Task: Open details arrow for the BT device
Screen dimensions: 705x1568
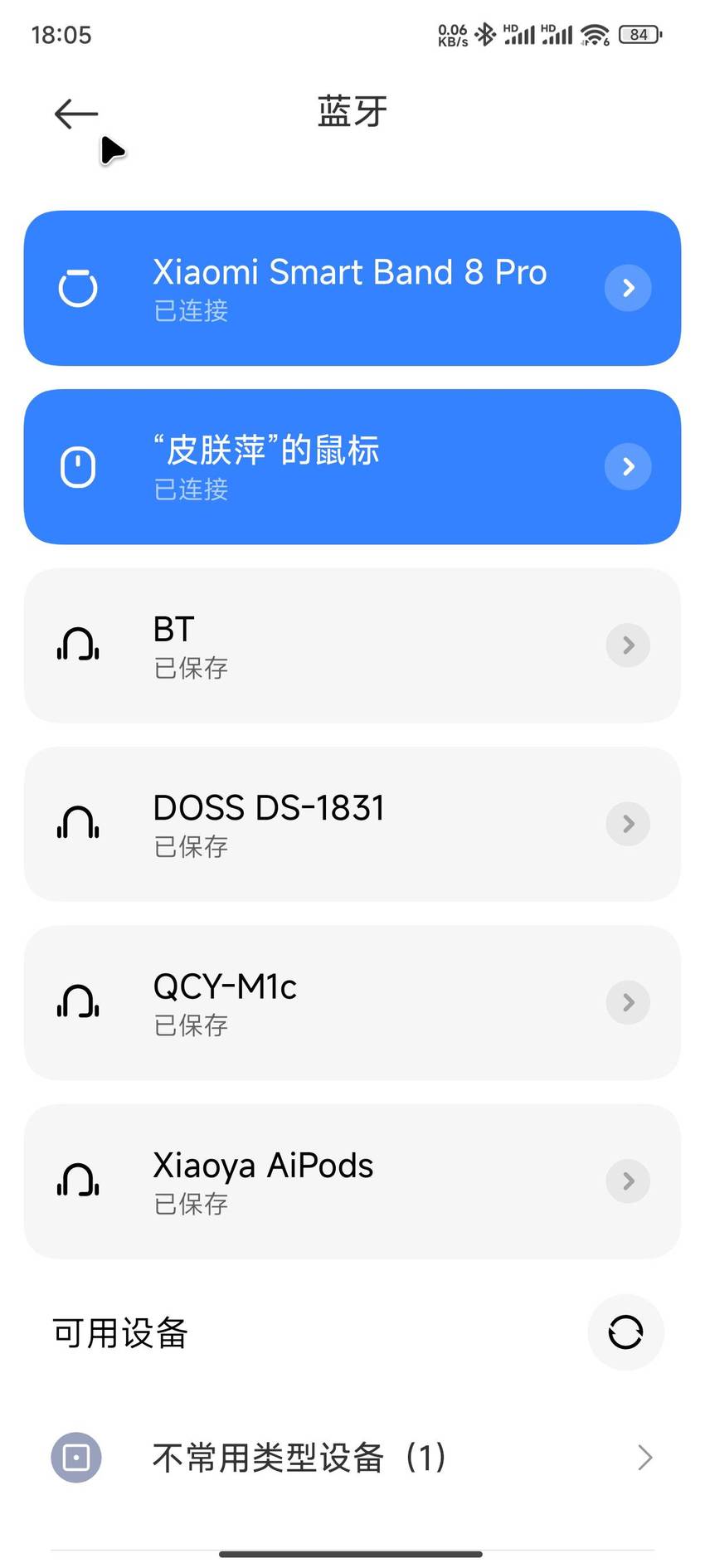Action: coord(628,645)
